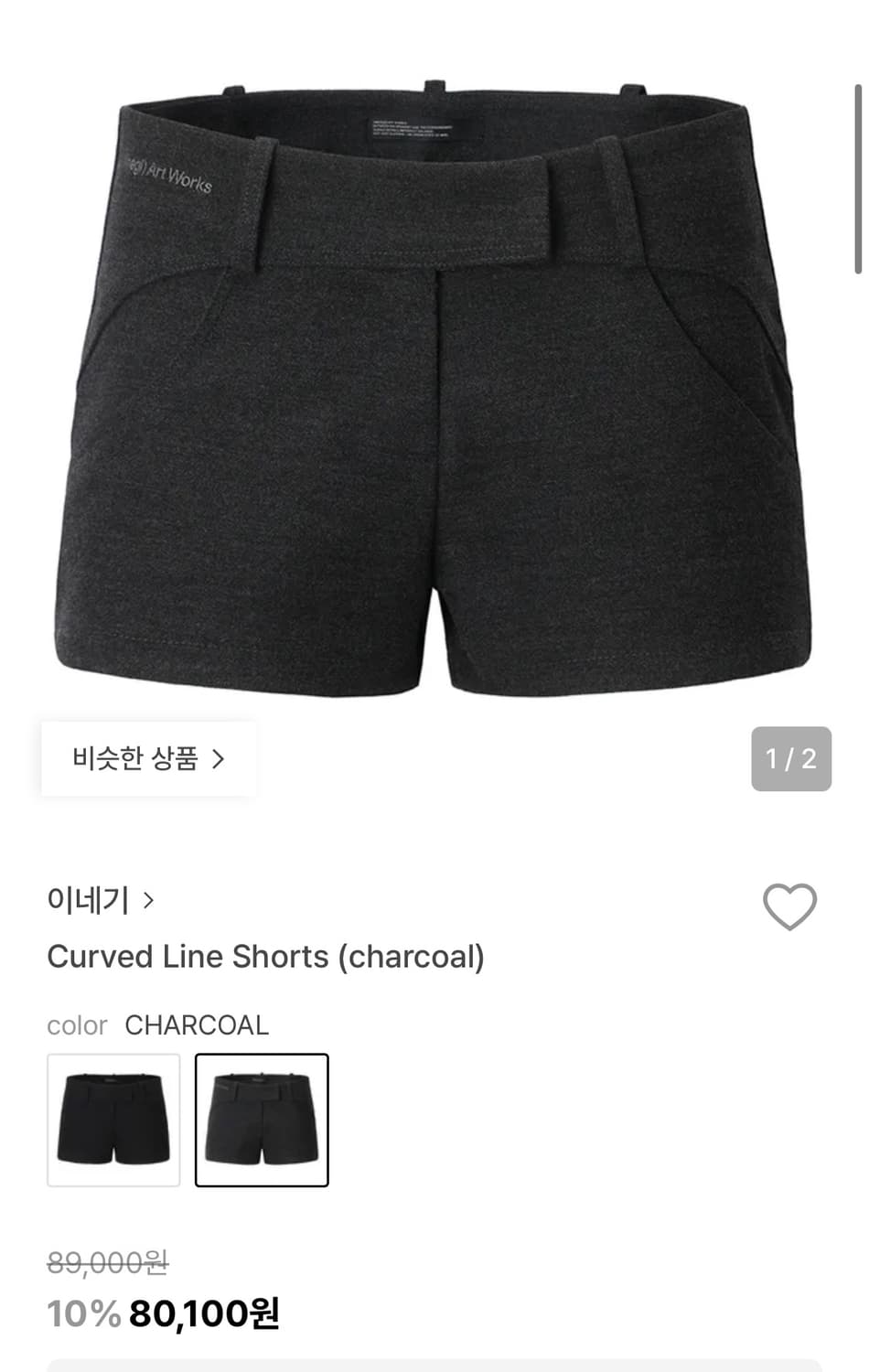Click the 1 / 2 image counter badge

[x=791, y=758]
